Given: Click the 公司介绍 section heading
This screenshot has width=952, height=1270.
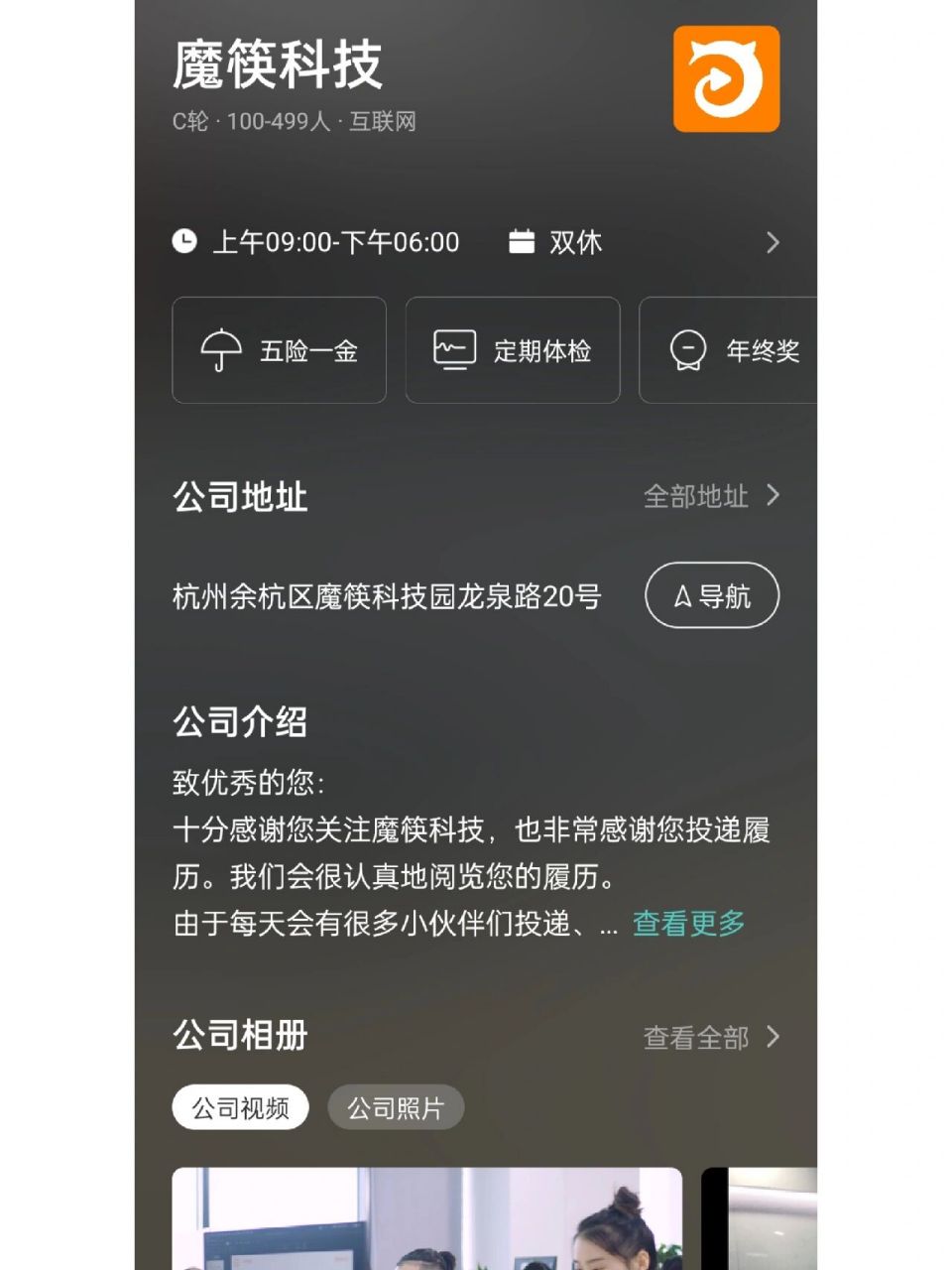Looking at the screenshot, I should (241, 722).
